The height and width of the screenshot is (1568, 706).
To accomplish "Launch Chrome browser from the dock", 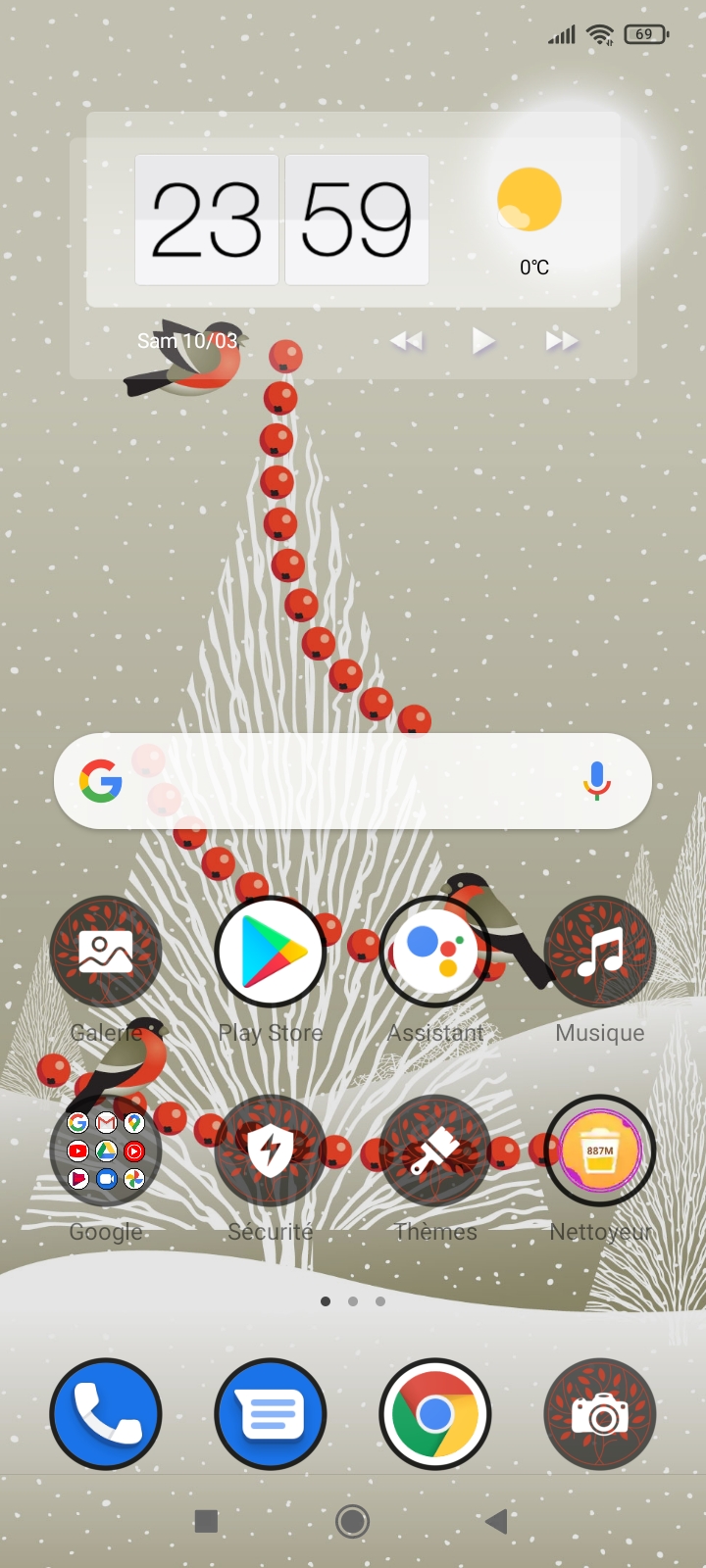I will point(435,1414).
